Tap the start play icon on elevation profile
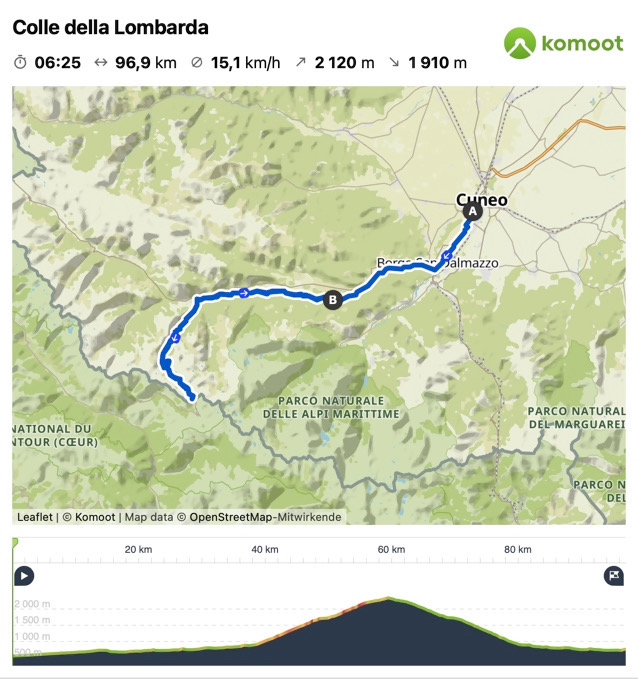This screenshot has width=638, height=681. 24,576
